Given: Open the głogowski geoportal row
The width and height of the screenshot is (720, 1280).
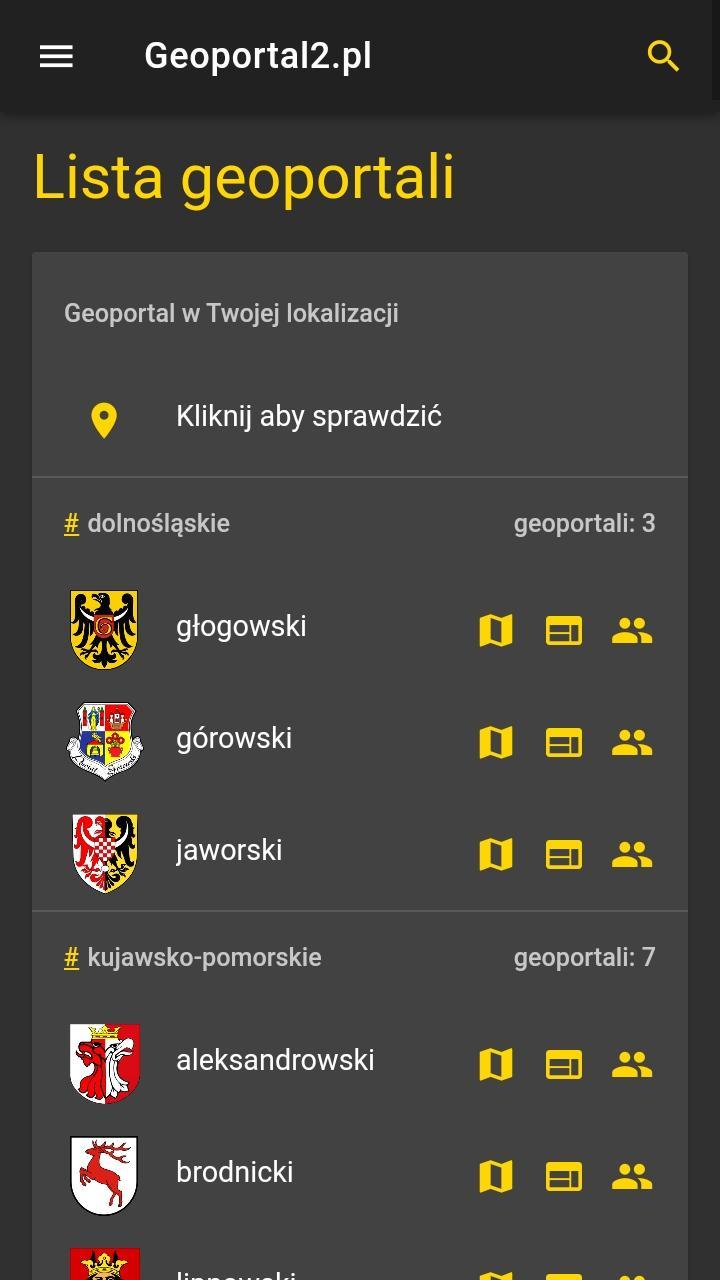Looking at the screenshot, I should tap(241, 627).
